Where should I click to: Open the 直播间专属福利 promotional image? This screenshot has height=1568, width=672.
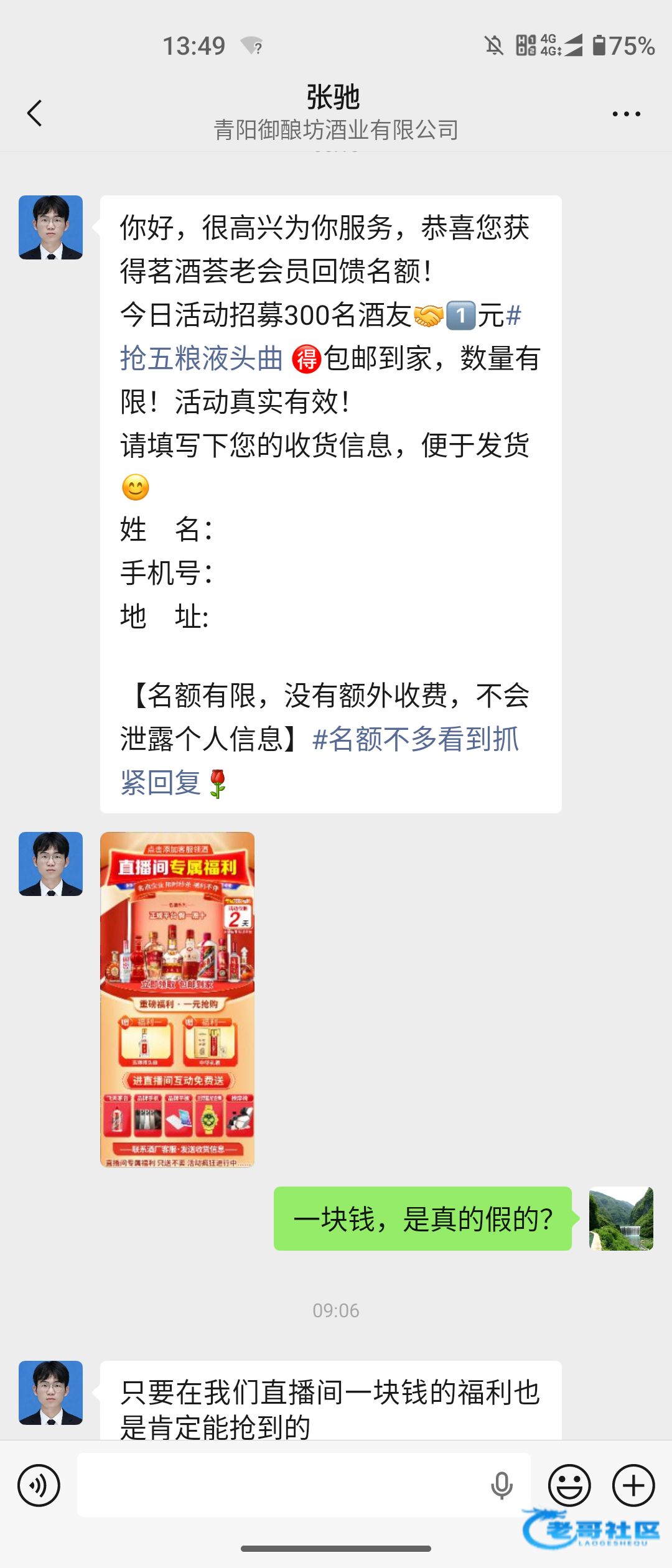177,999
